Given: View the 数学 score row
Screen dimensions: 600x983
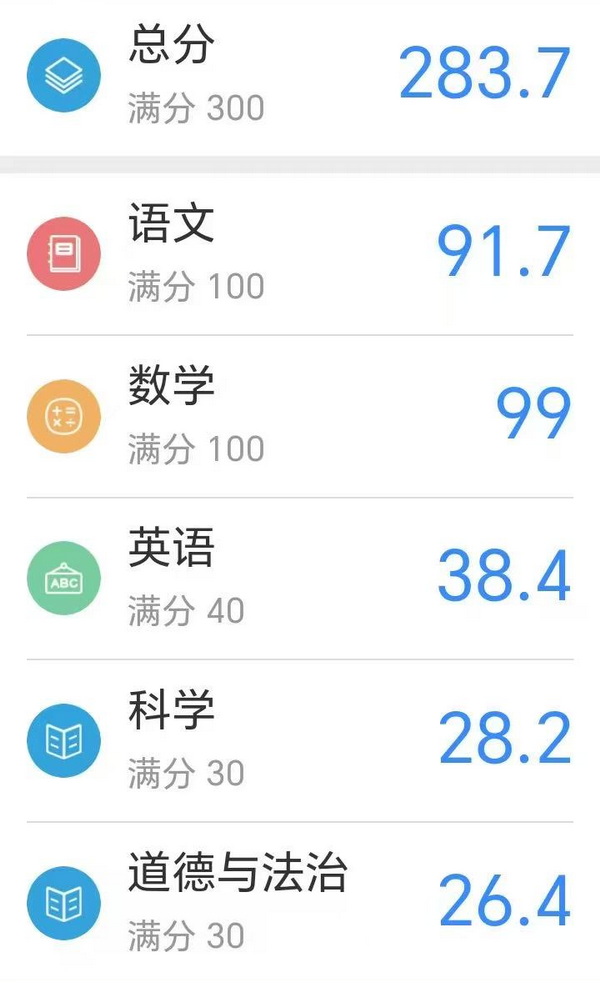Looking at the screenshot, I should coord(300,416).
